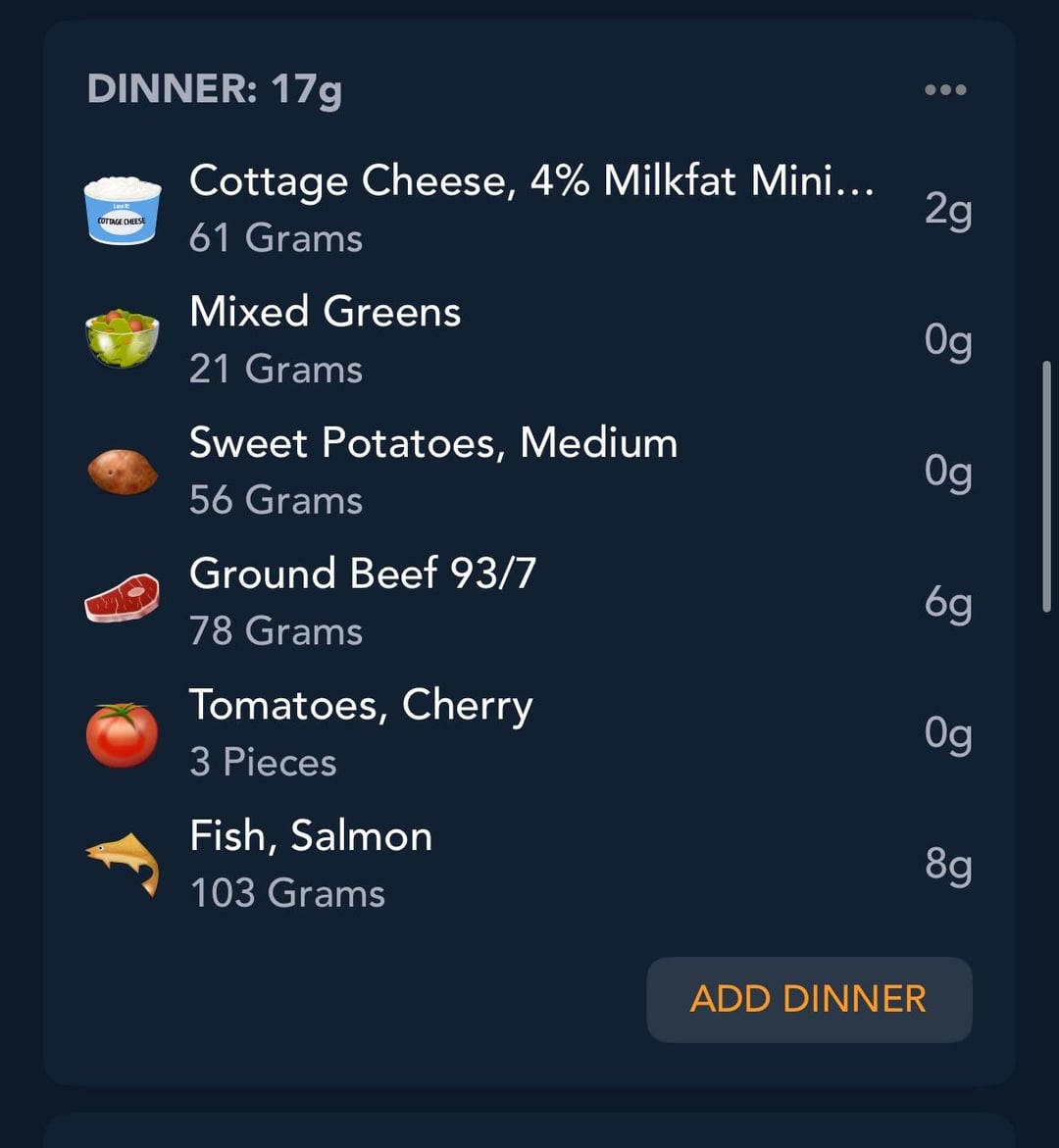1059x1148 pixels.
Task: Open the Cottage Cheese entry
Action: pos(529,208)
